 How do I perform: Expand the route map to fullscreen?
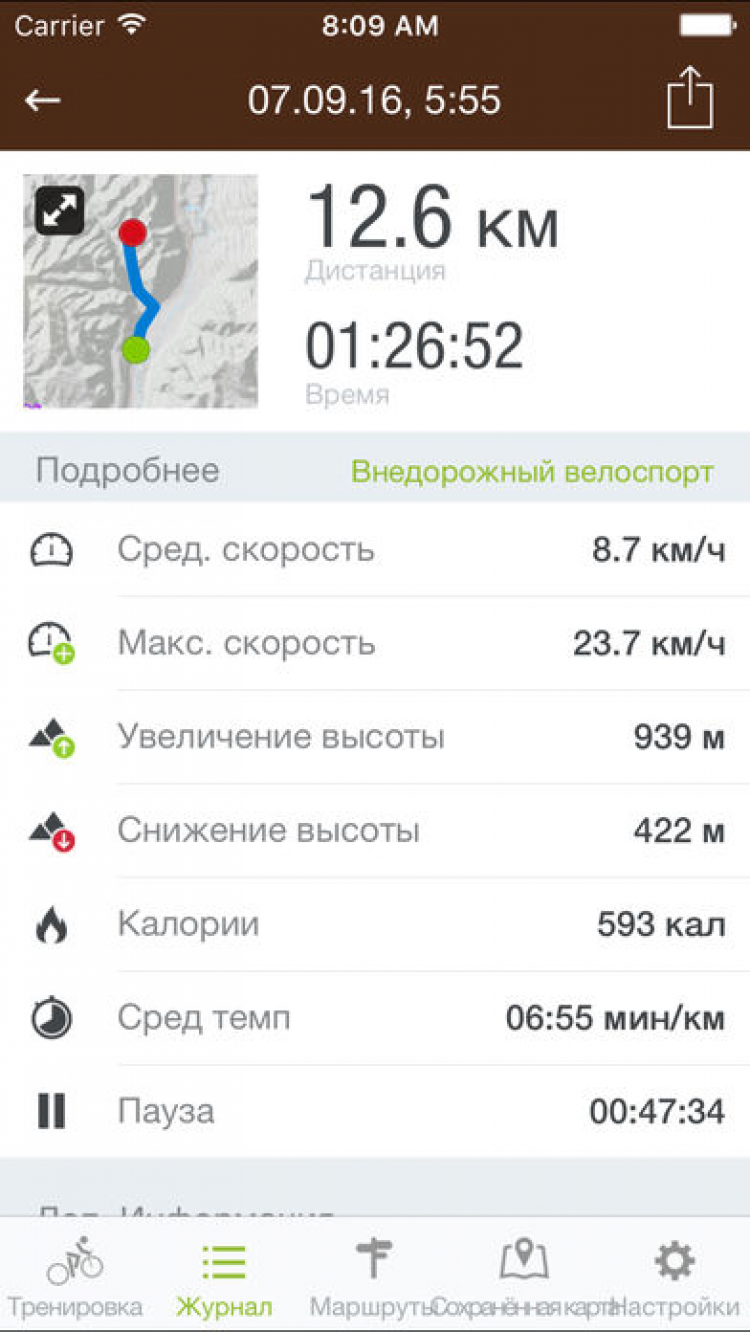[x=59, y=211]
